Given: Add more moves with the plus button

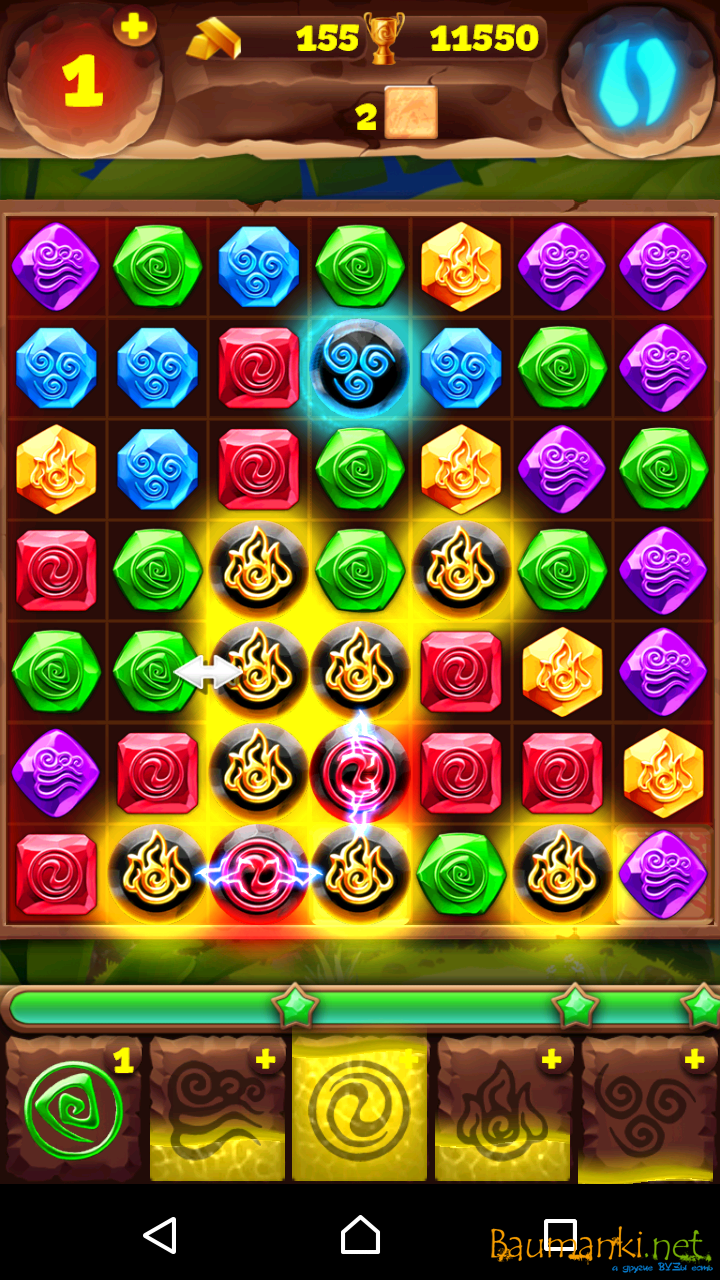Looking at the screenshot, I should click(x=134, y=27).
